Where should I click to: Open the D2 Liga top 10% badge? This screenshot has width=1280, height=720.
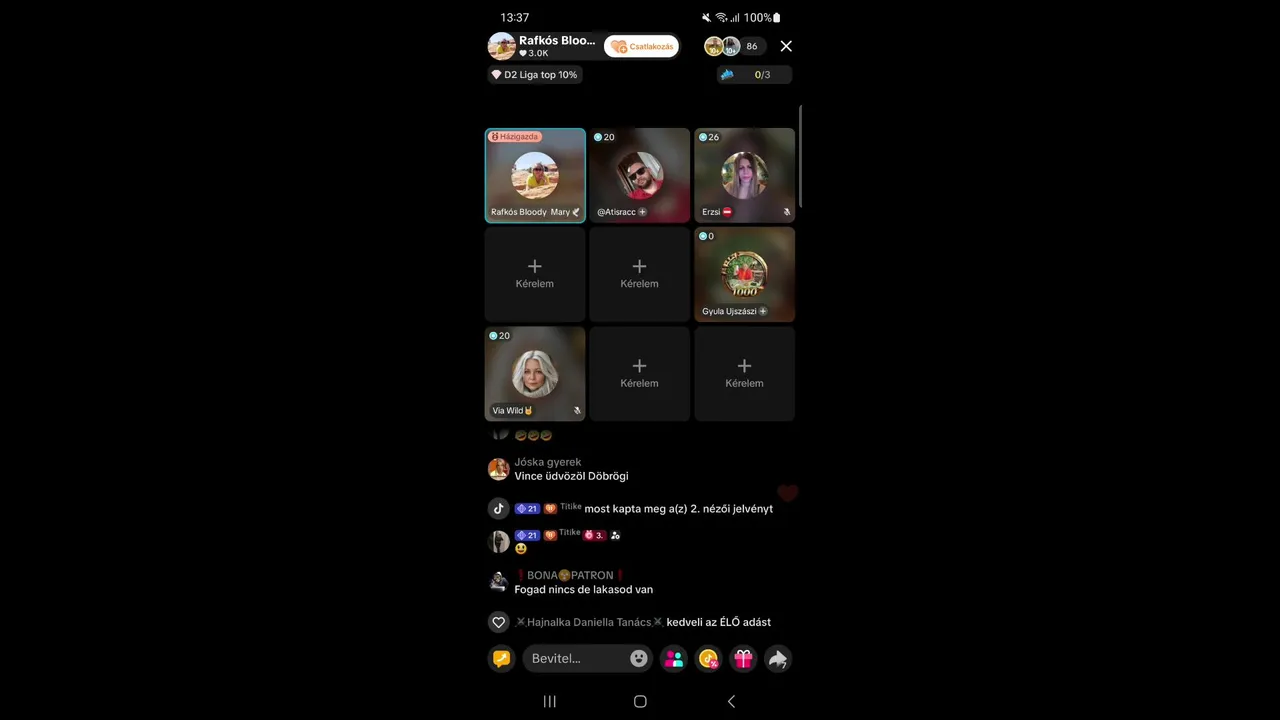click(x=534, y=75)
